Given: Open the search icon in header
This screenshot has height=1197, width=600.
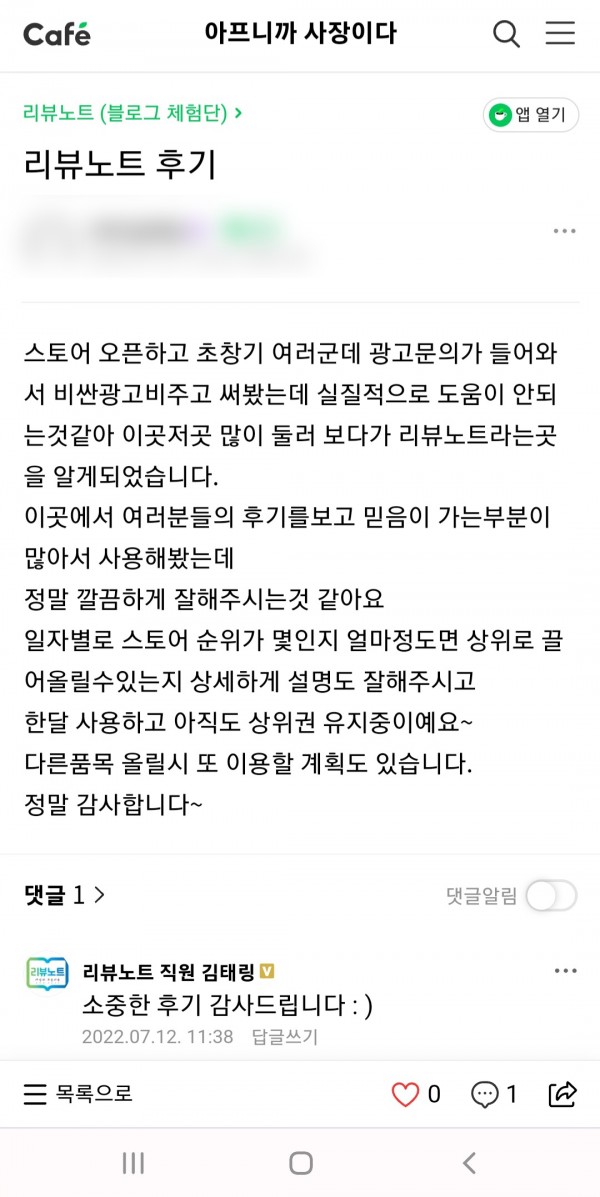Looking at the screenshot, I should pos(507,34).
